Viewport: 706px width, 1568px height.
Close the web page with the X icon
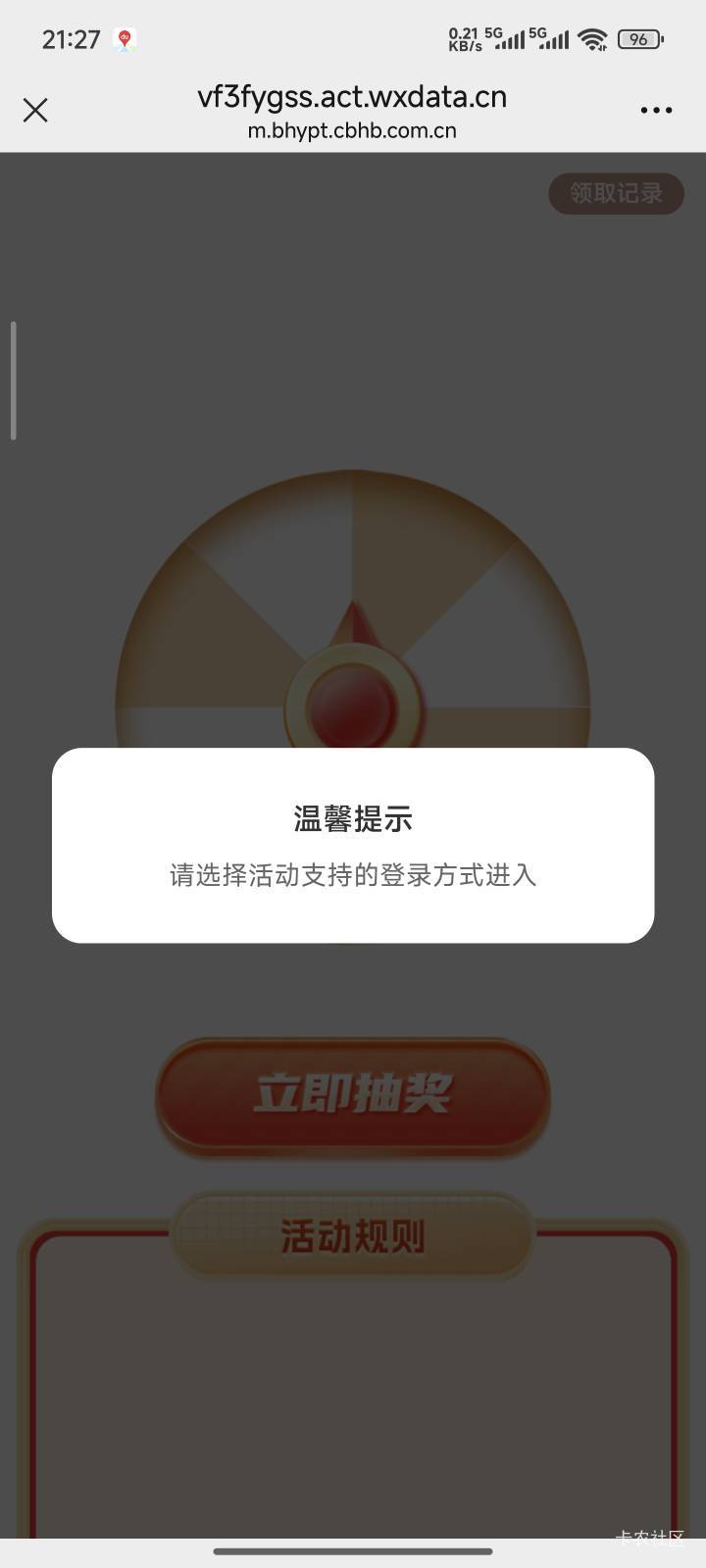click(35, 110)
